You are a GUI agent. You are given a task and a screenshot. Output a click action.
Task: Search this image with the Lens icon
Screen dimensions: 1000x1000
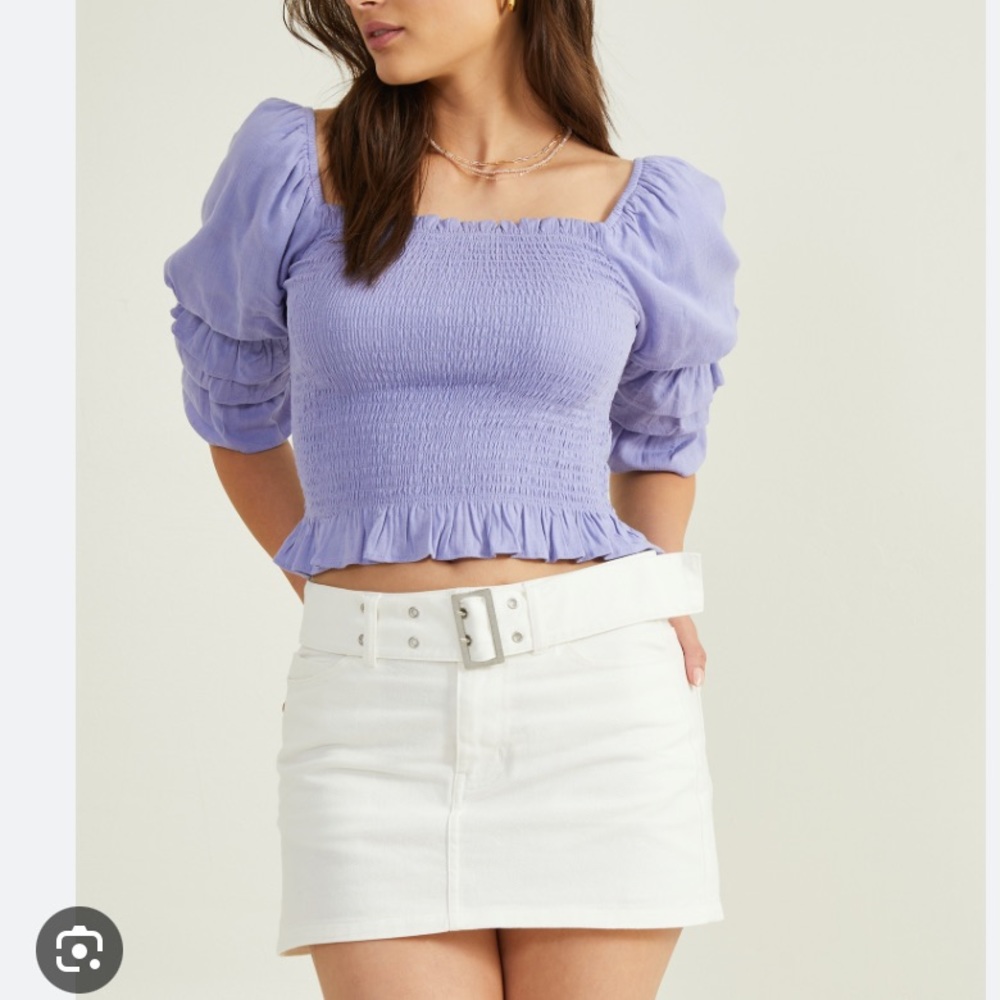tap(79, 949)
